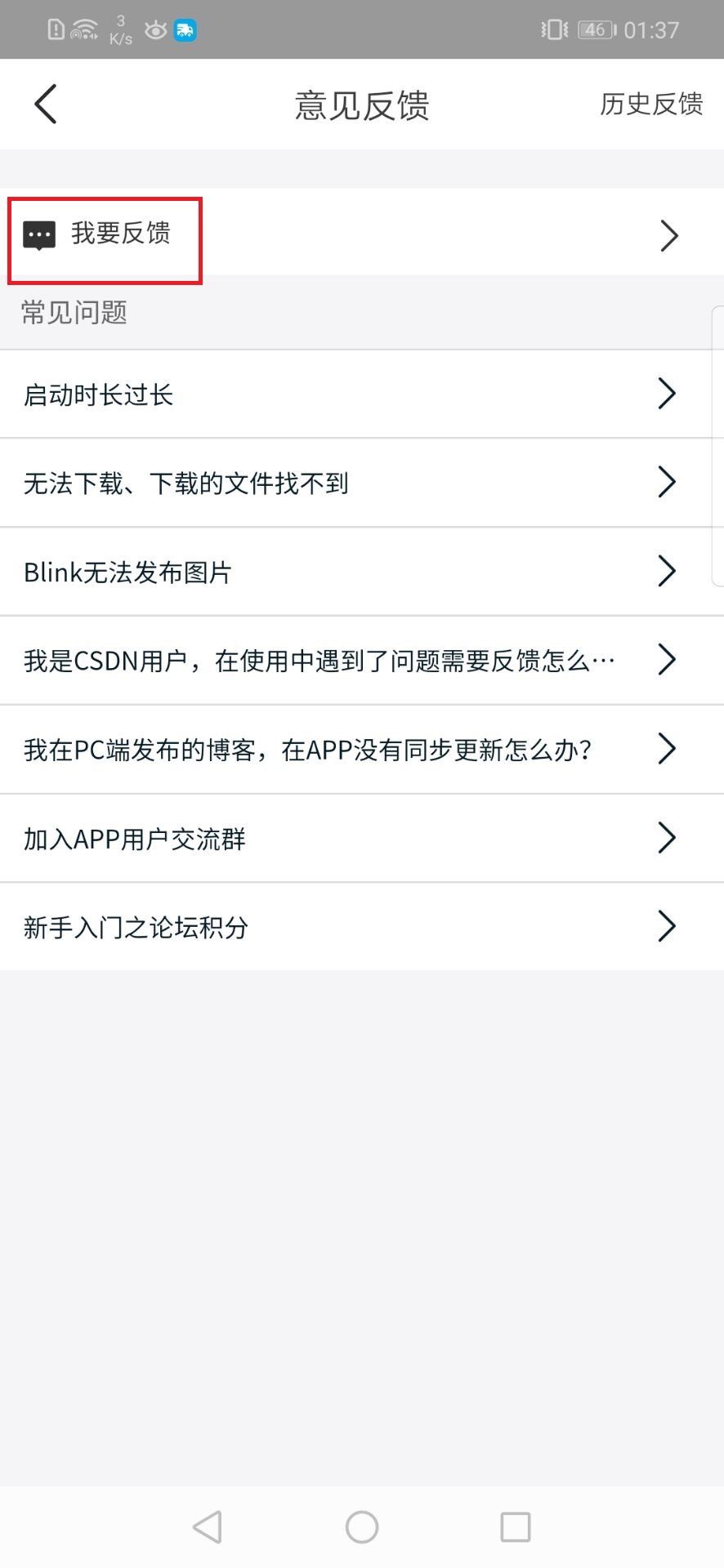This screenshot has width=724, height=1568.
Task: Open recent apps from navigation bar
Action: pyautogui.click(x=515, y=1526)
